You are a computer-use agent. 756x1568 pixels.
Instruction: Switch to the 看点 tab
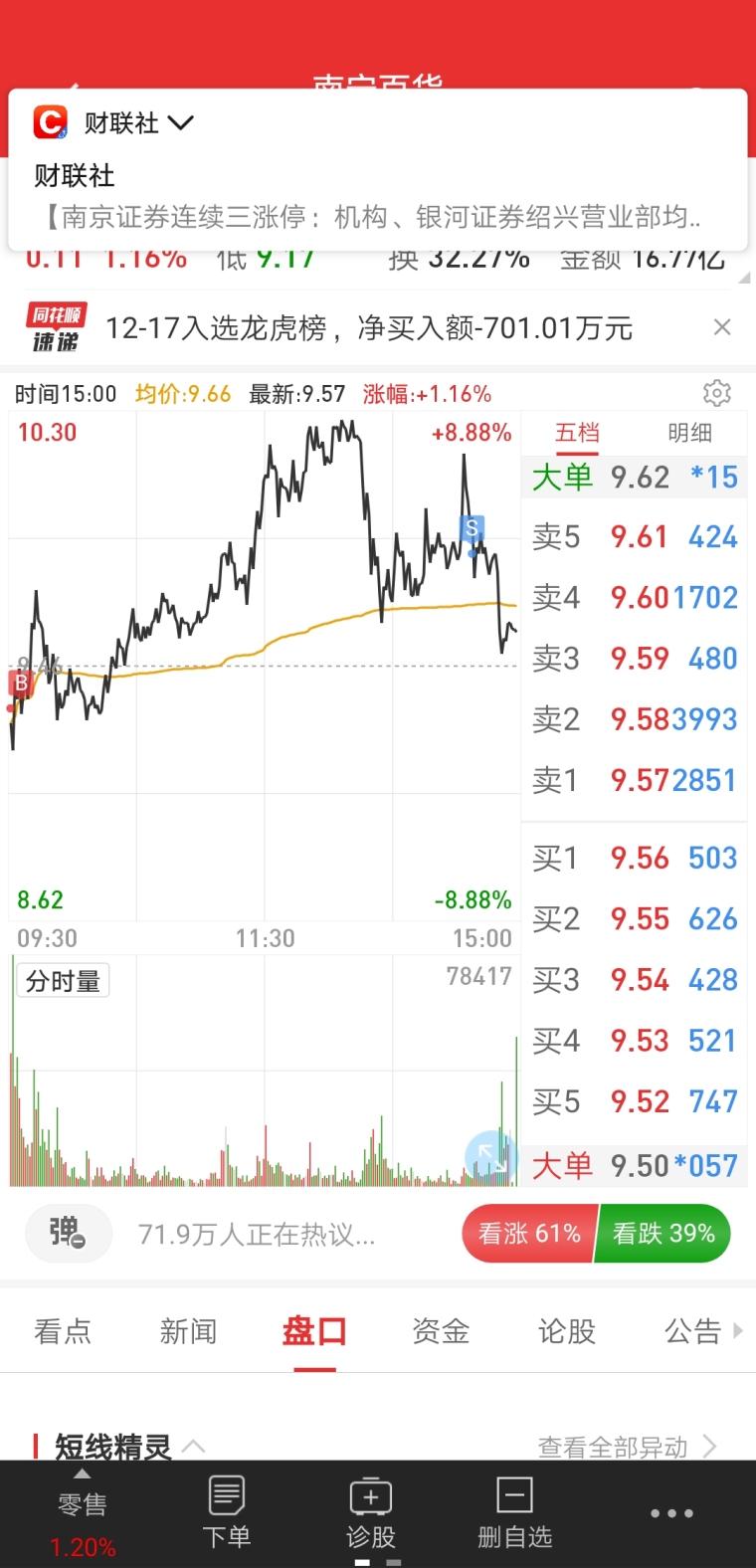(x=63, y=1331)
